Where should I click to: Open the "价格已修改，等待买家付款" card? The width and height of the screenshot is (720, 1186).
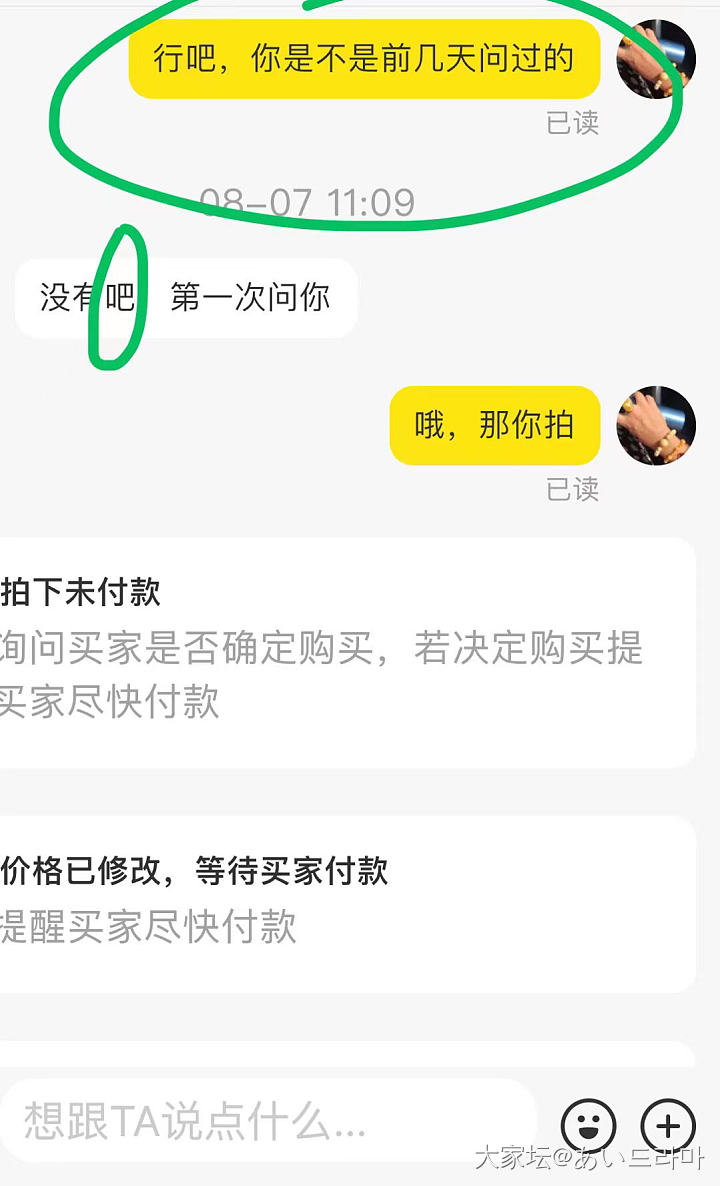340,900
